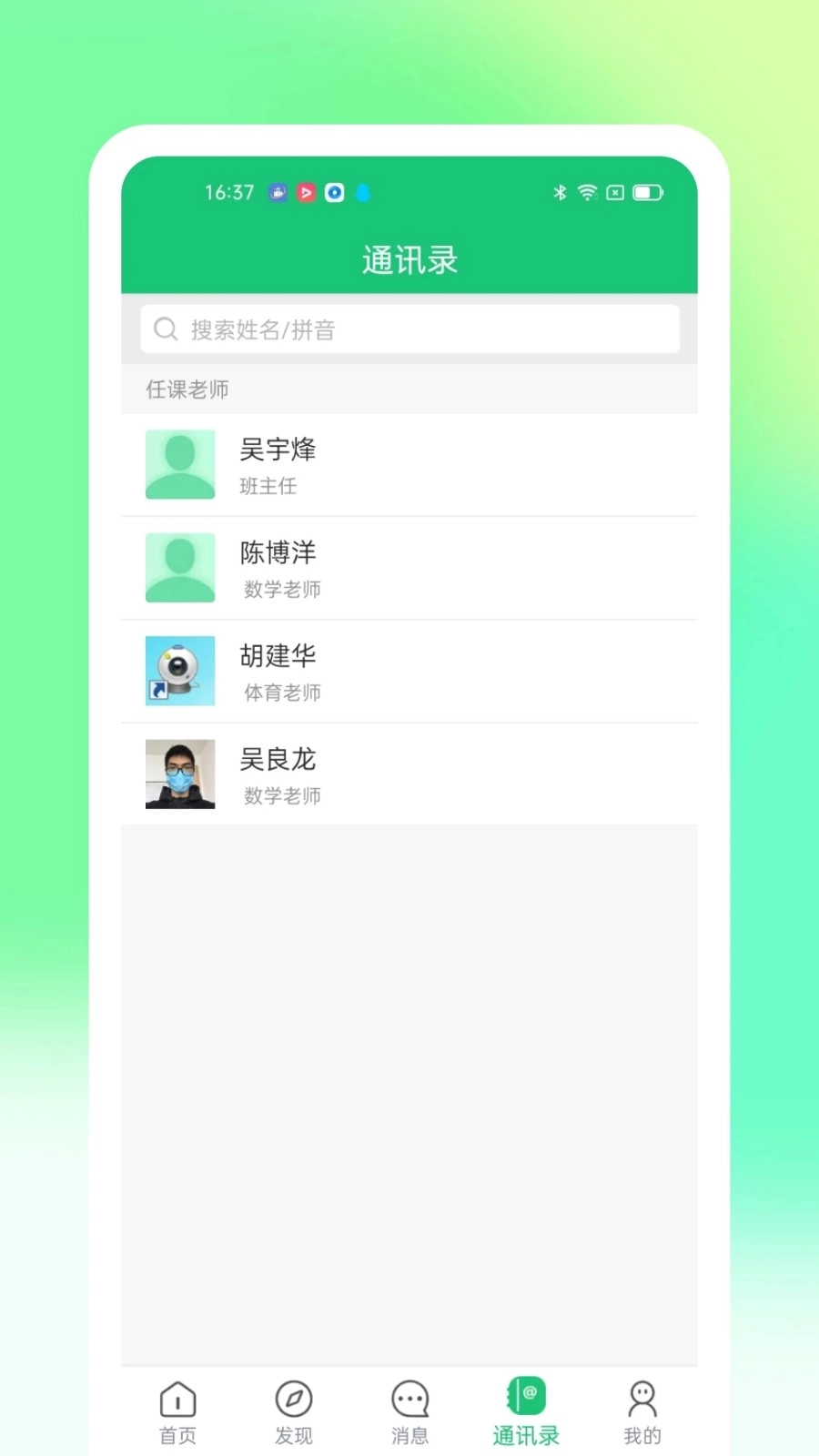819x1456 pixels.
Task: Tap the Bluetooth status bar icon
Action: [559, 192]
